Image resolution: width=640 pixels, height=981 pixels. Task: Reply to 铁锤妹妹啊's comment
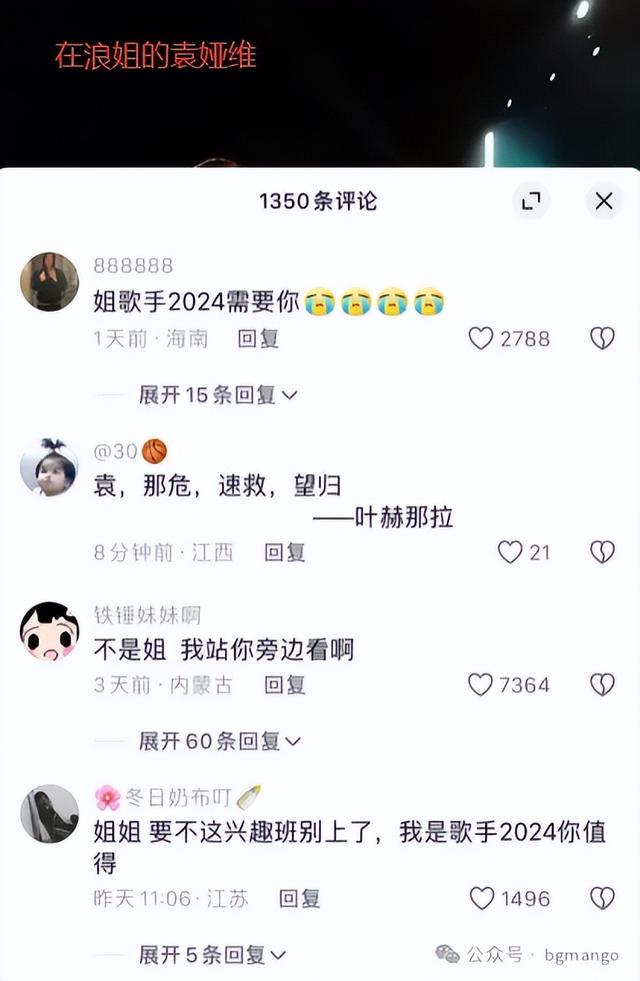tap(284, 685)
